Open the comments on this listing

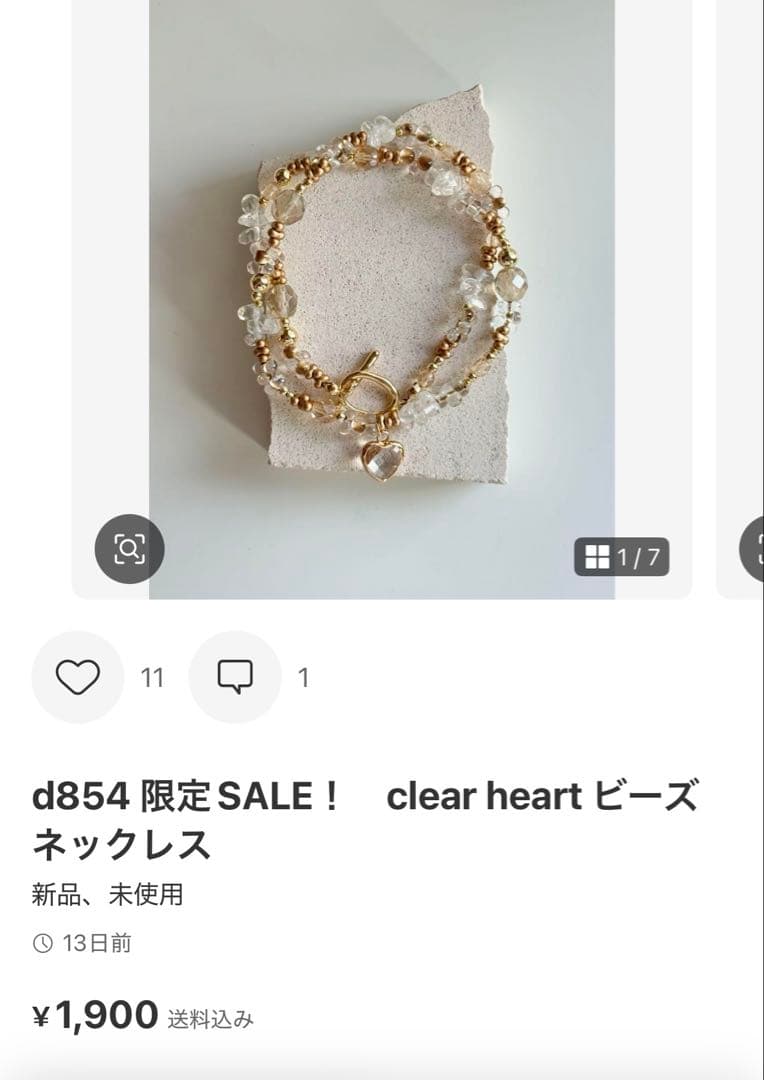point(235,677)
